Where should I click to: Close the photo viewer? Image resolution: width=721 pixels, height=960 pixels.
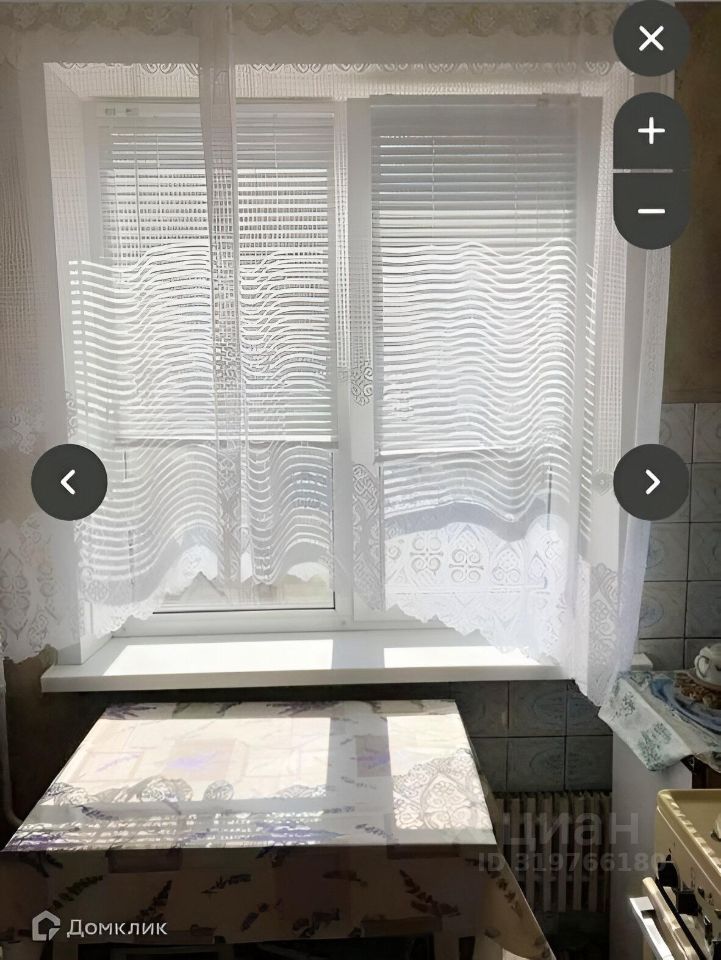click(651, 39)
